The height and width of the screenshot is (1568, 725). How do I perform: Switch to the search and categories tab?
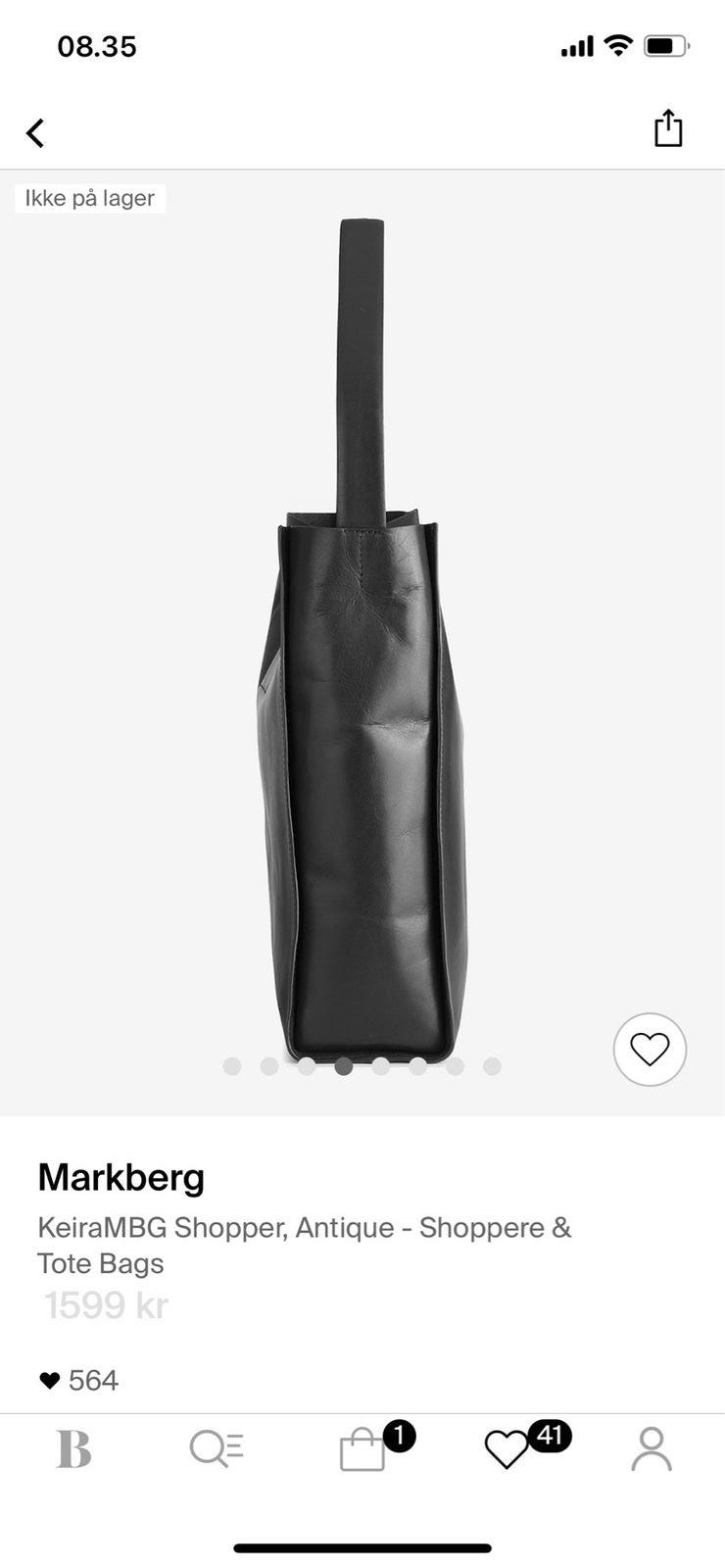coord(217,1448)
